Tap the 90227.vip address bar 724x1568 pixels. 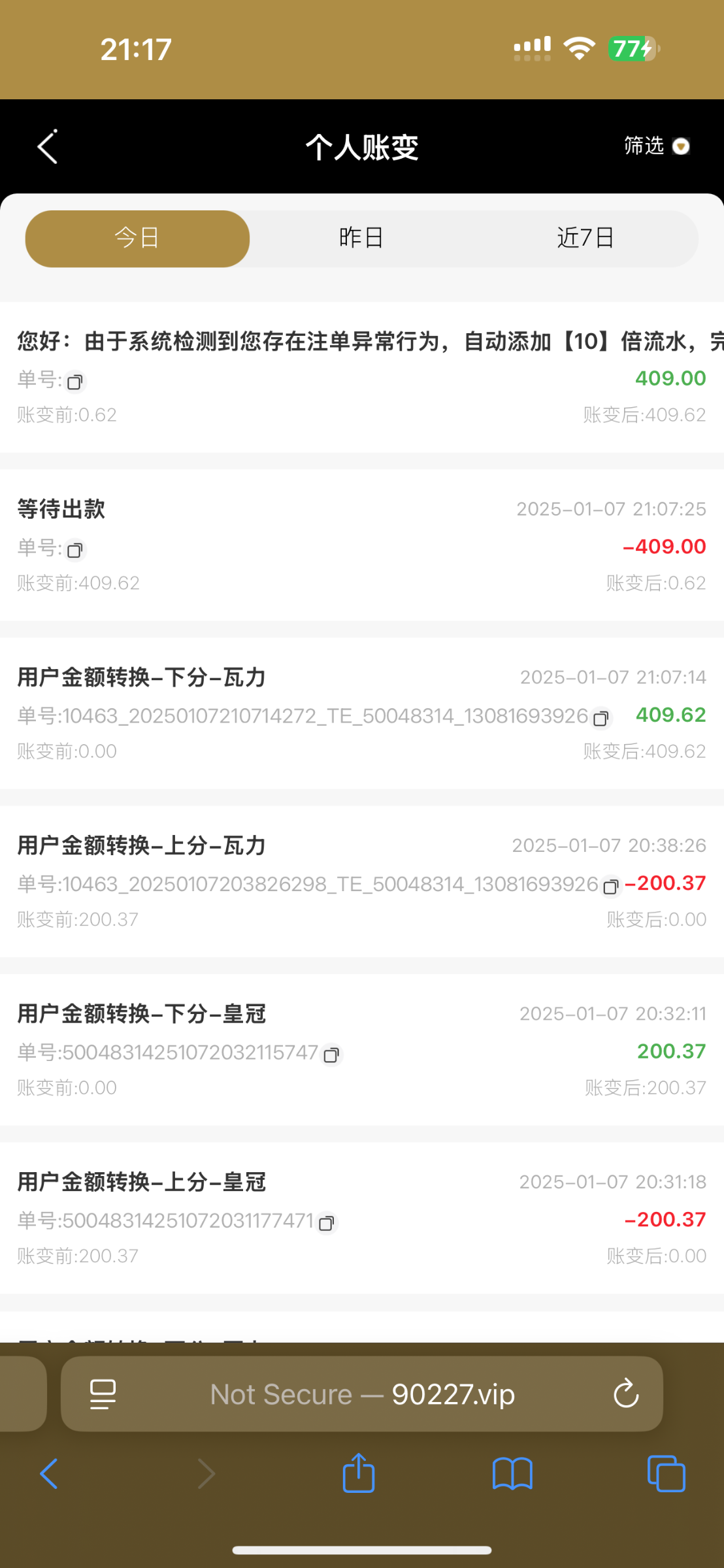pos(362,1394)
